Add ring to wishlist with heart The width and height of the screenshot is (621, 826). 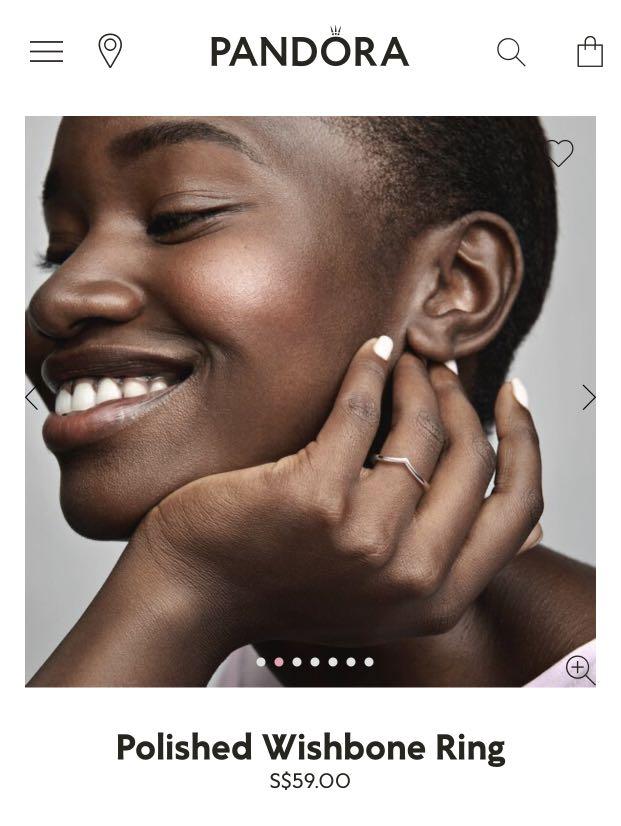559,153
